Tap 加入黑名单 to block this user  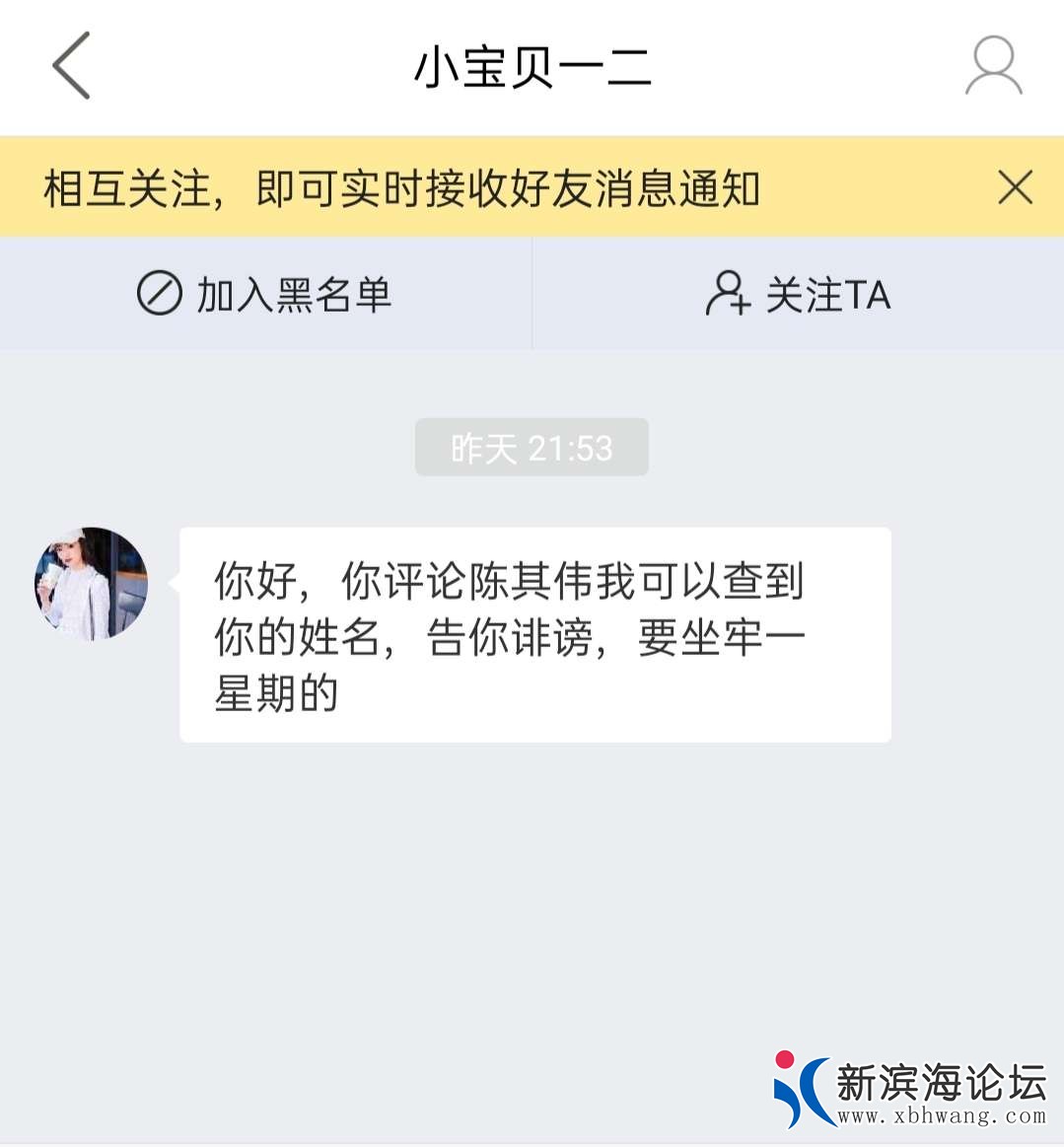click(x=264, y=294)
